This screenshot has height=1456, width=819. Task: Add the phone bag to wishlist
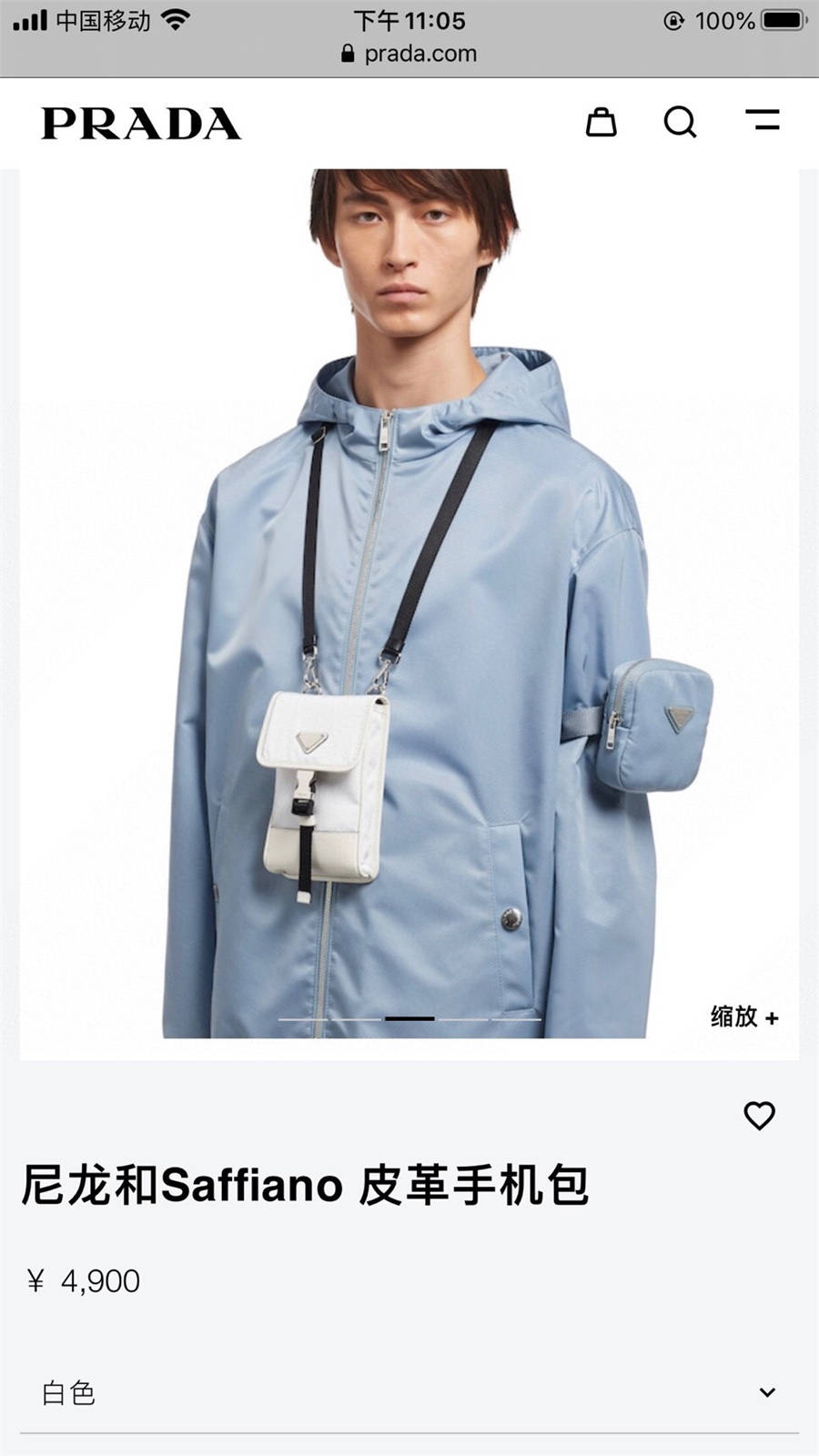click(x=759, y=1116)
